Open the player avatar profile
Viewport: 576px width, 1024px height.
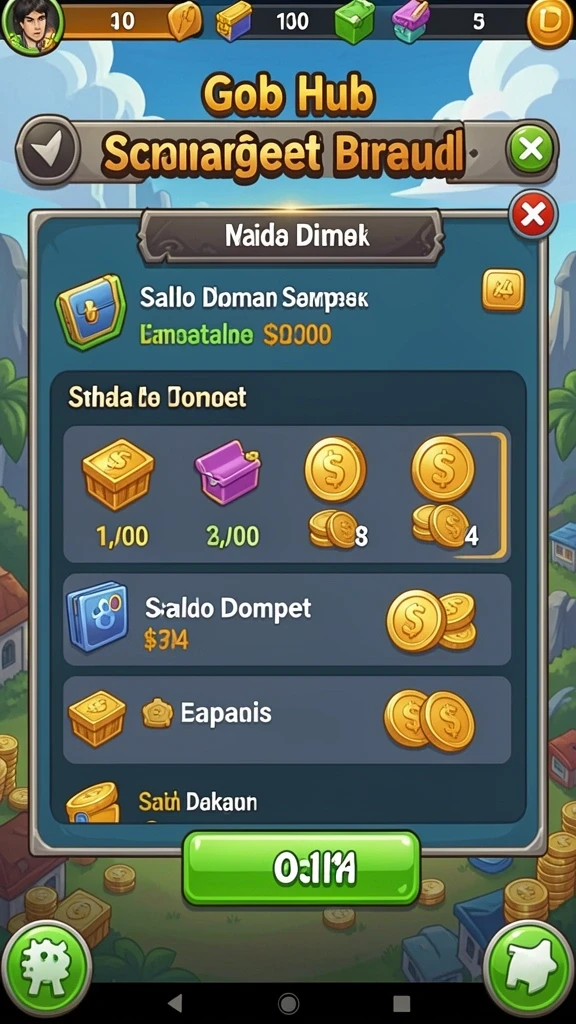[31, 24]
